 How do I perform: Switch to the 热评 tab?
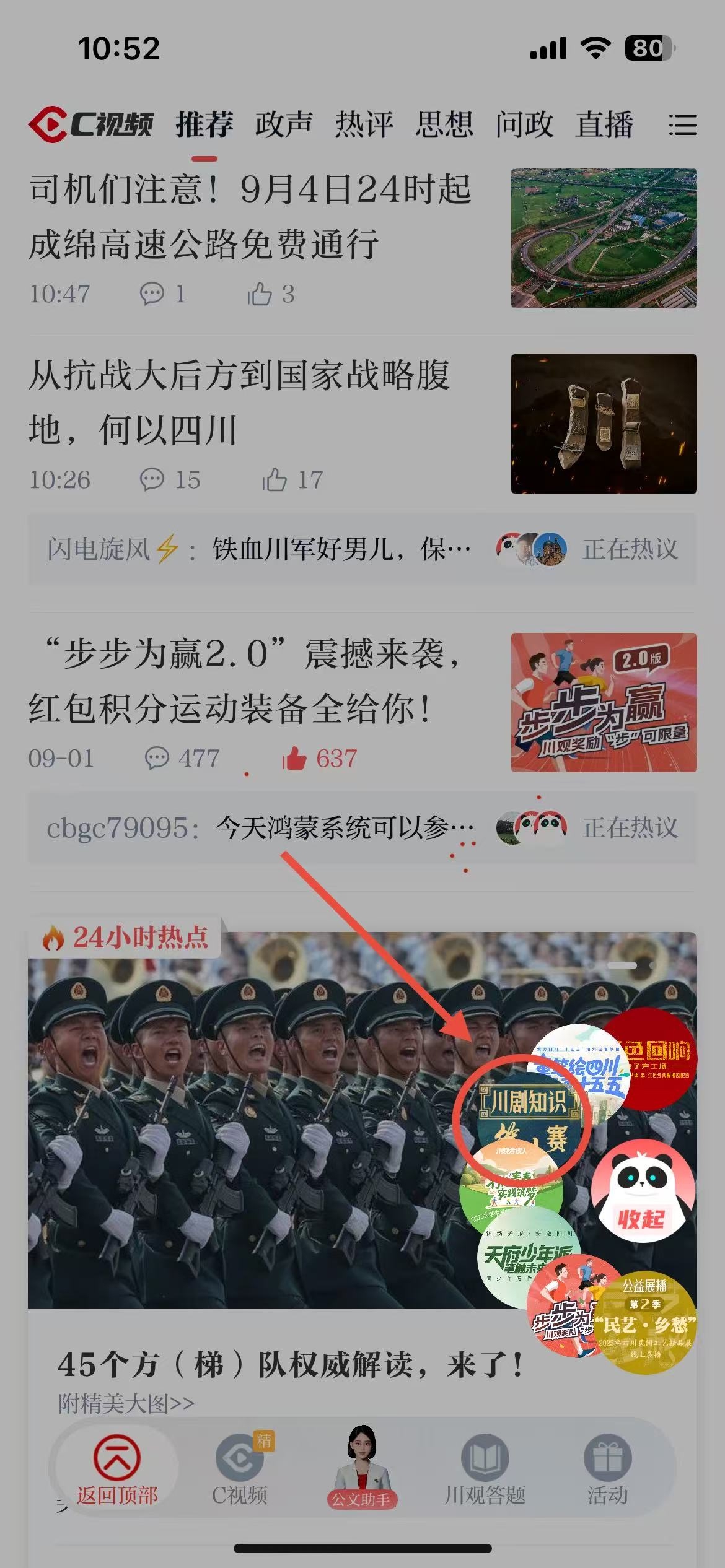coord(364,125)
